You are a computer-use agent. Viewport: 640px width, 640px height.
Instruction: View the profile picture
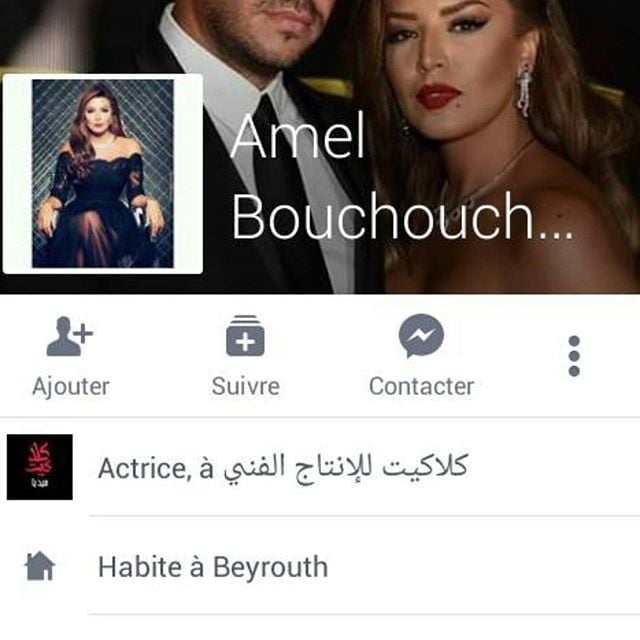tap(102, 174)
